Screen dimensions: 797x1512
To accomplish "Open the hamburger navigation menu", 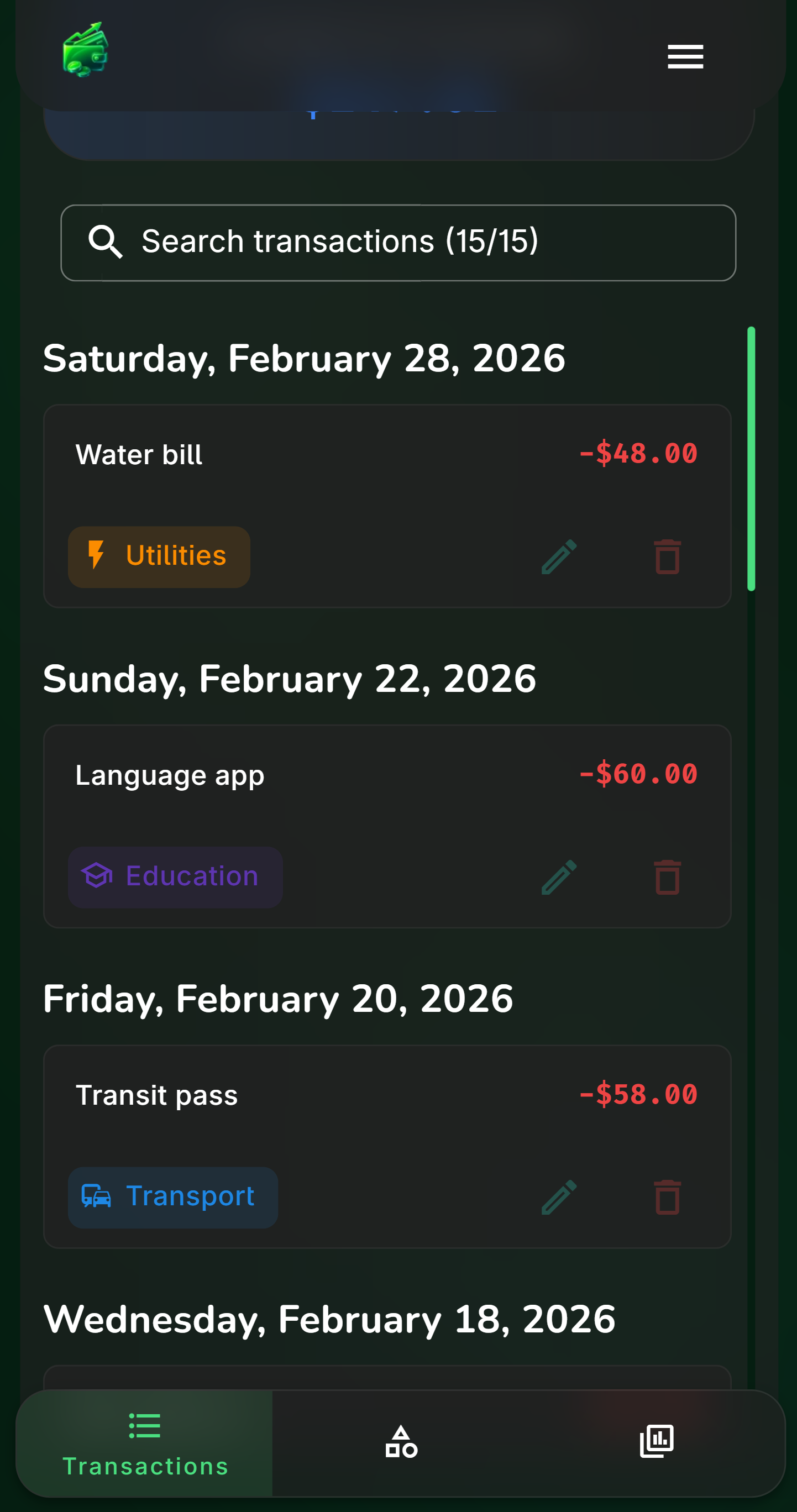I will pos(685,56).
